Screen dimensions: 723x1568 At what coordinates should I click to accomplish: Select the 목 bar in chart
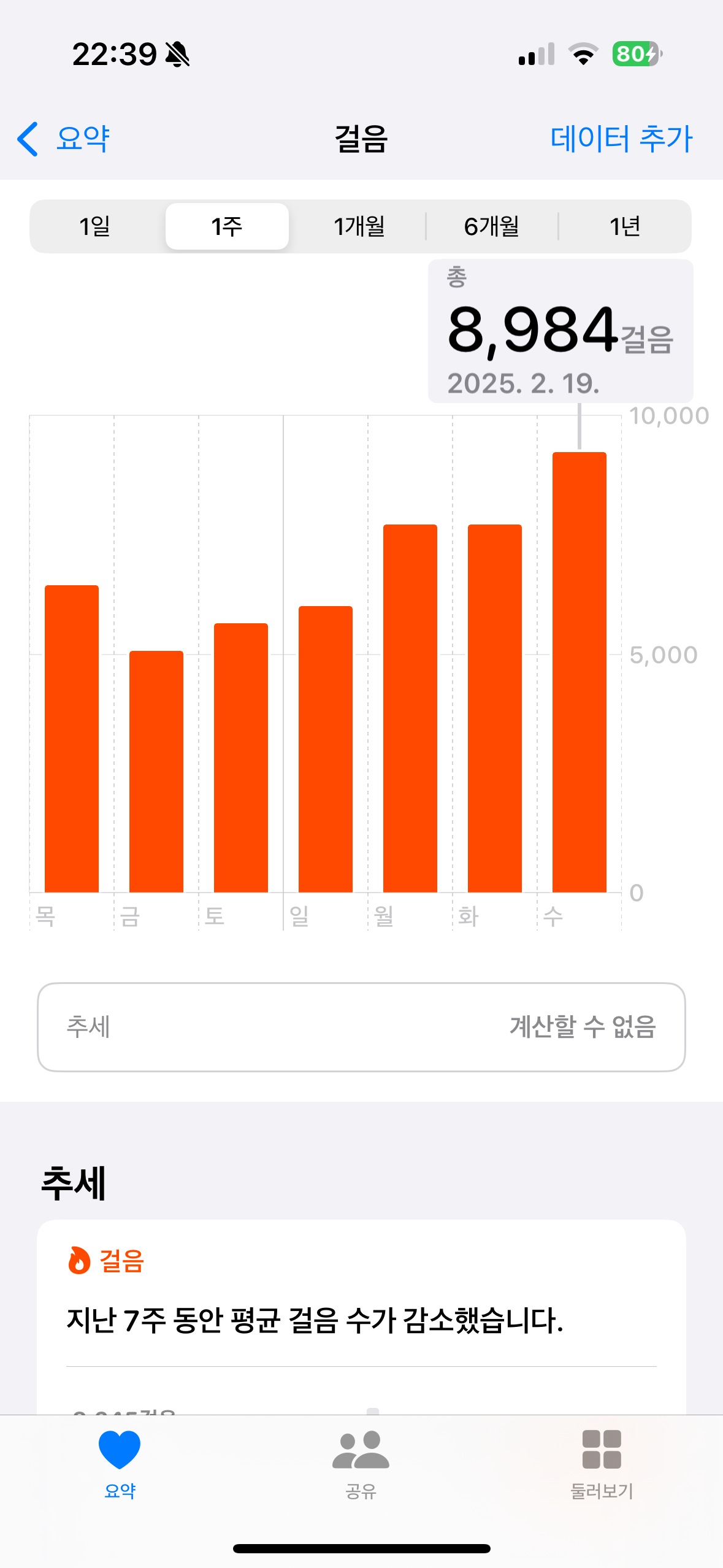72,739
